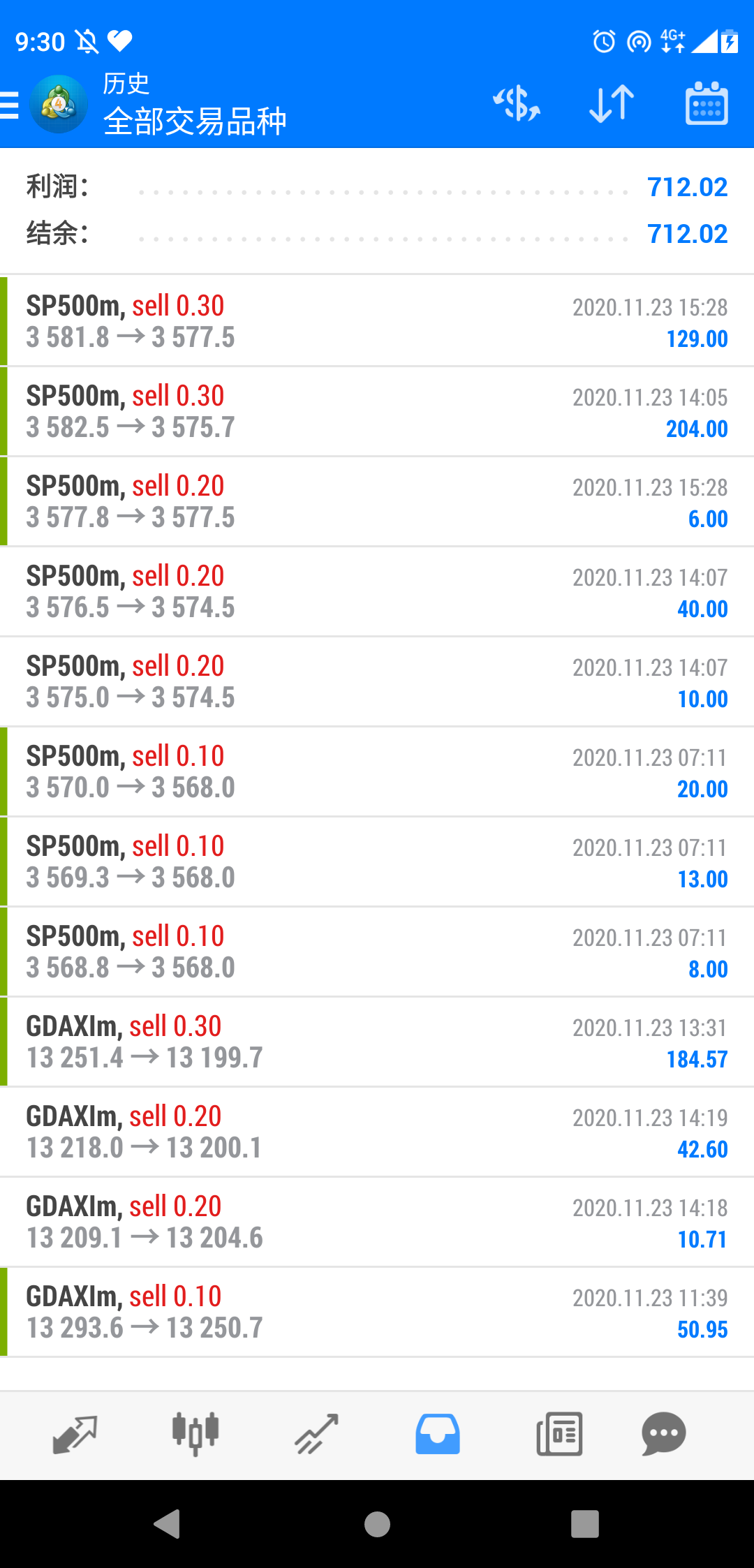Tap the sort arrows icon
The height and width of the screenshot is (1568, 754).
tap(612, 104)
